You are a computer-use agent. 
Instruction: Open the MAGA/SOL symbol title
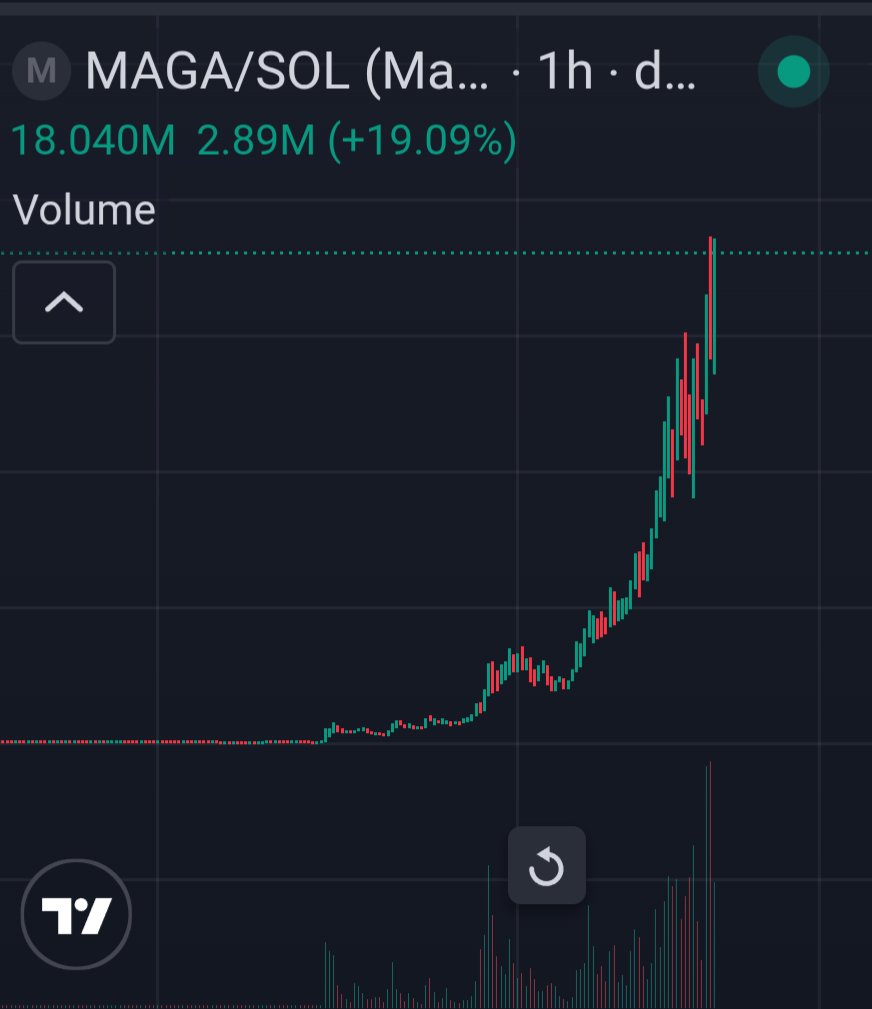[288, 72]
